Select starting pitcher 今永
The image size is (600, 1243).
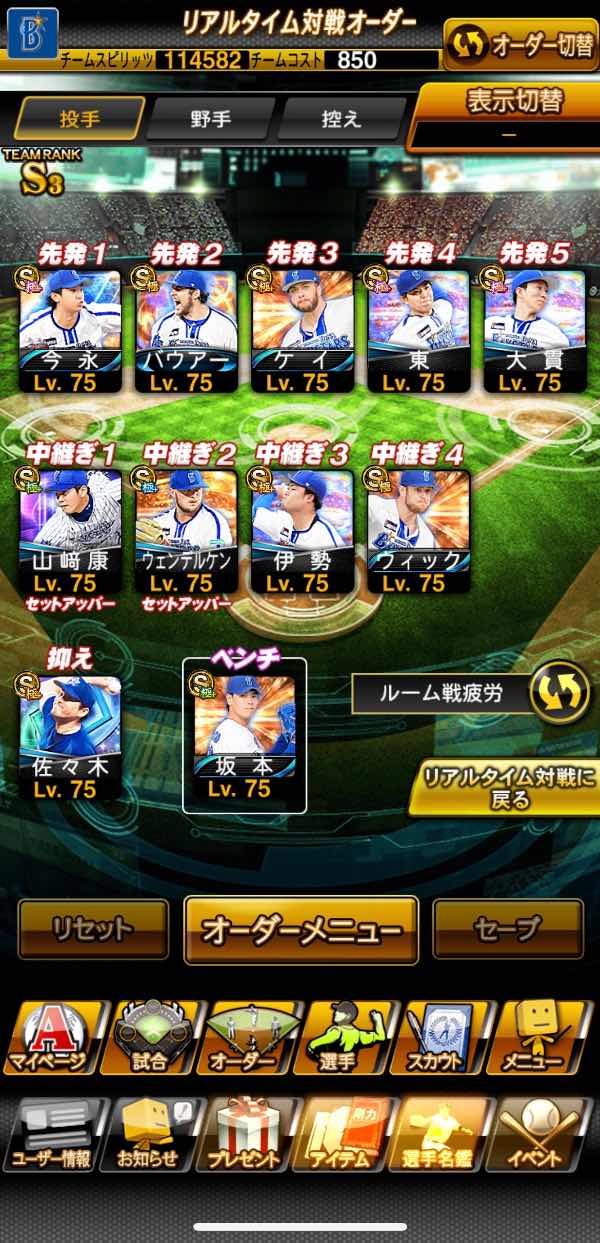pos(70,330)
